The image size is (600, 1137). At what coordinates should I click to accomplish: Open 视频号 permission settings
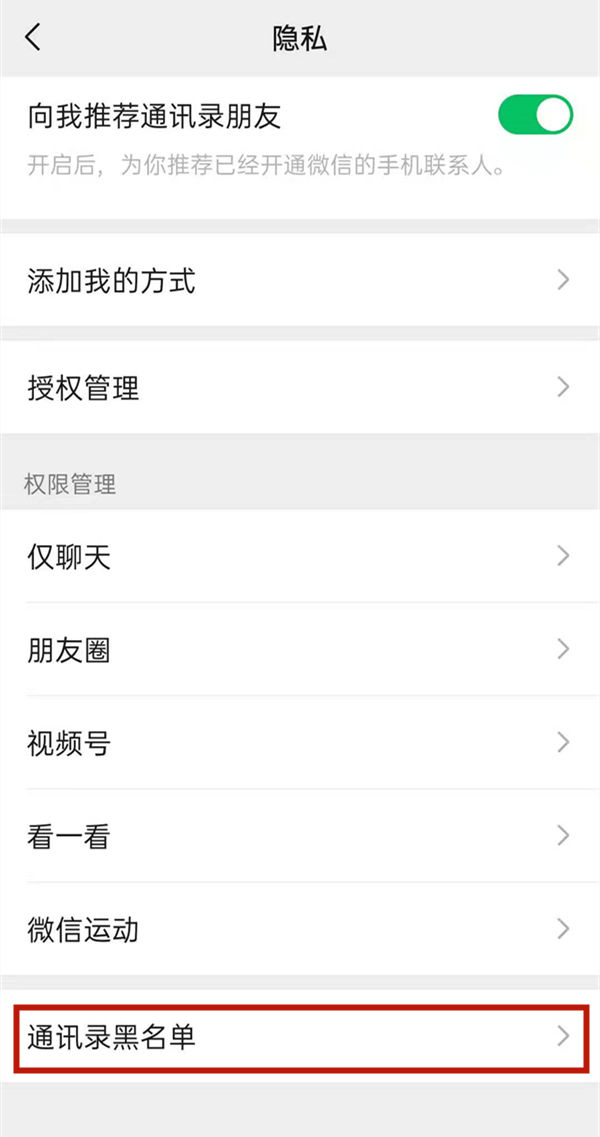coord(300,743)
